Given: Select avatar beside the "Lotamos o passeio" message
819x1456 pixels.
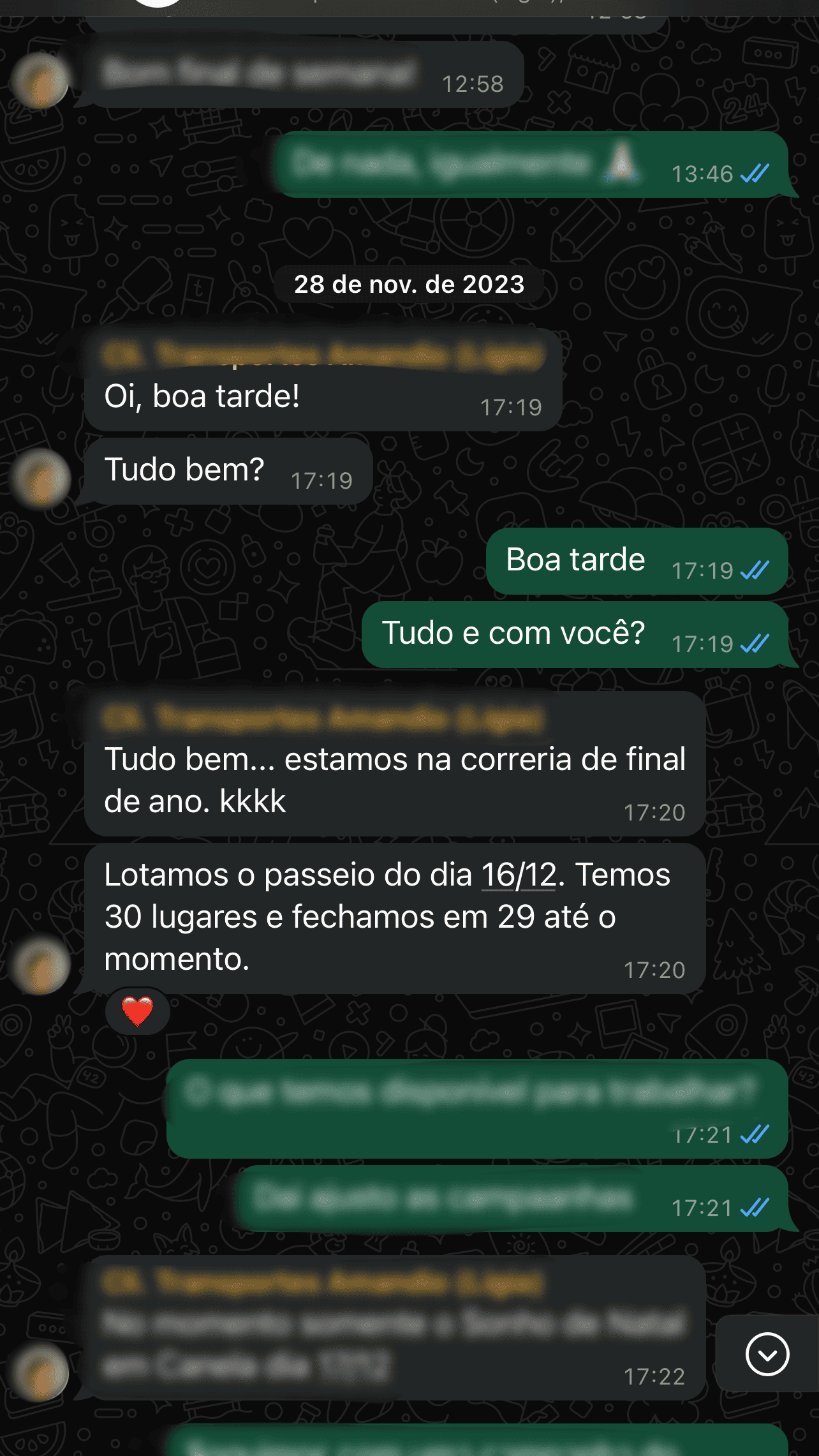Looking at the screenshot, I should 42,965.
